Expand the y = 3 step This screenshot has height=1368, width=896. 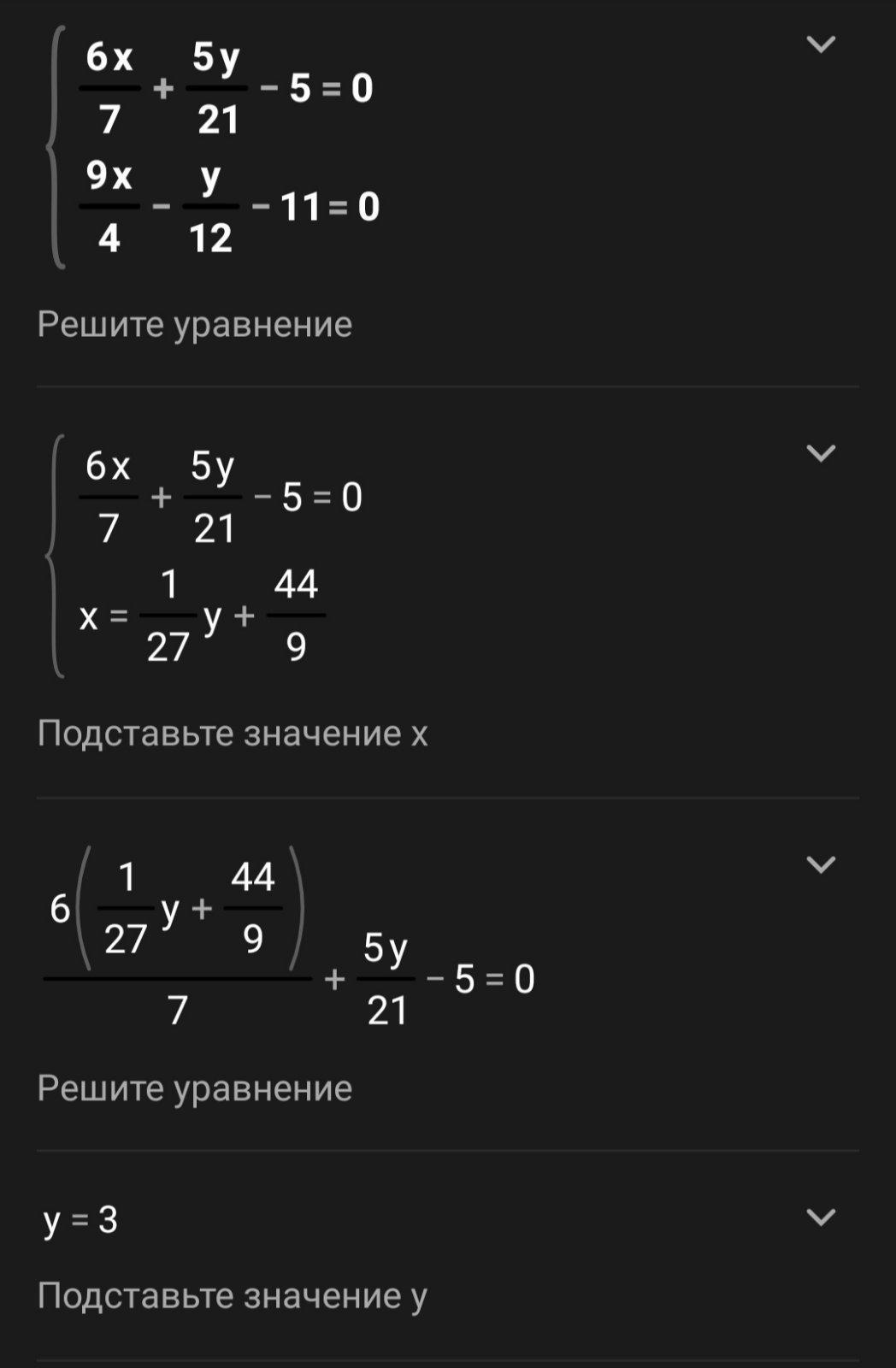(x=821, y=1218)
